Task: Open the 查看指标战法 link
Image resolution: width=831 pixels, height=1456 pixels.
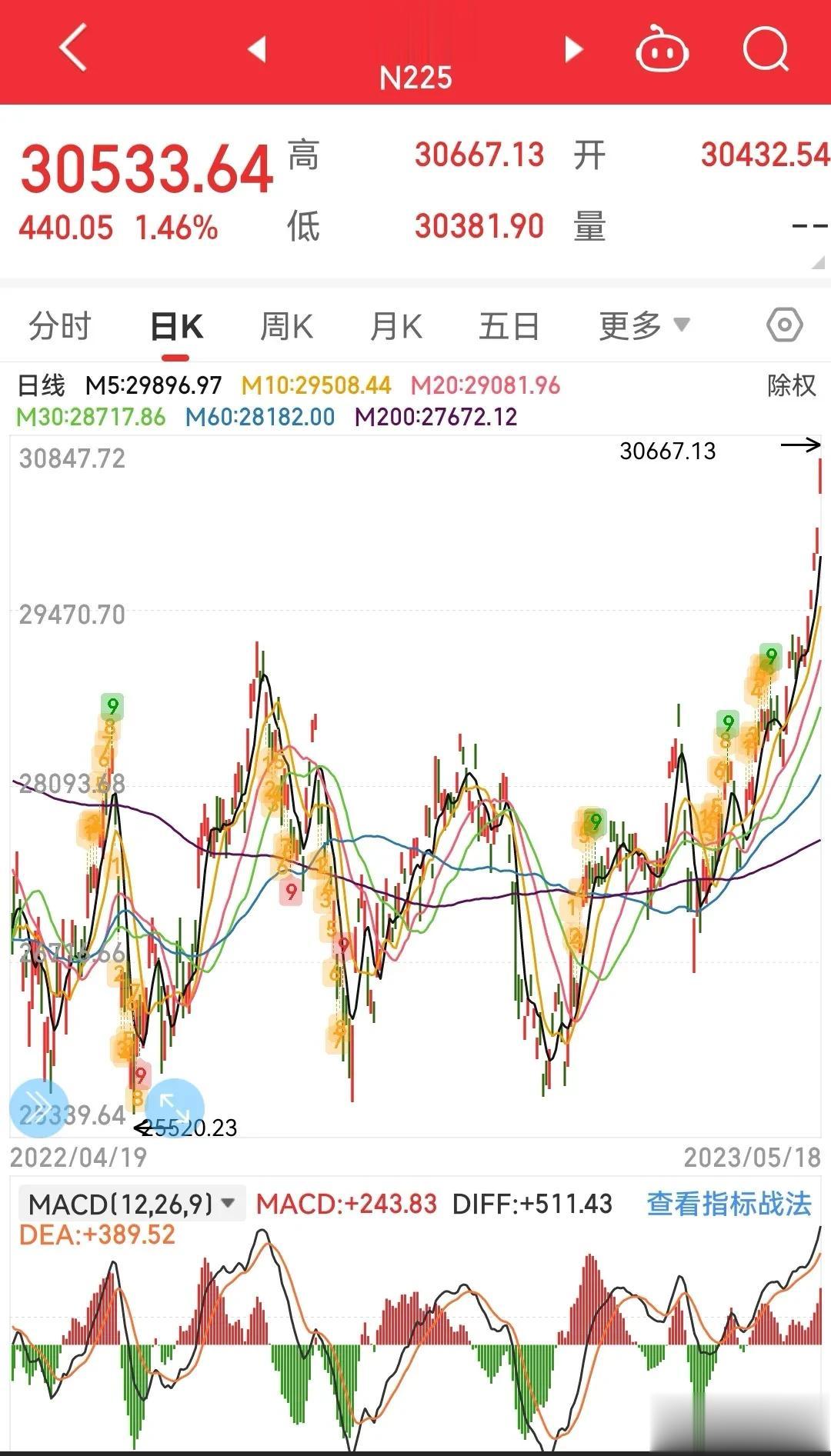Action: click(x=729, y=1203)
